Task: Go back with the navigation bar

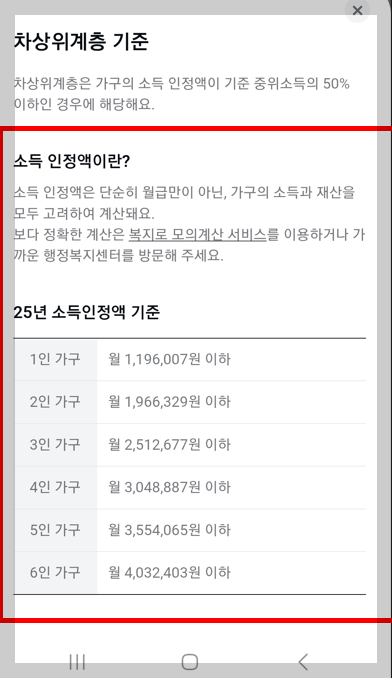Action: 303,662
